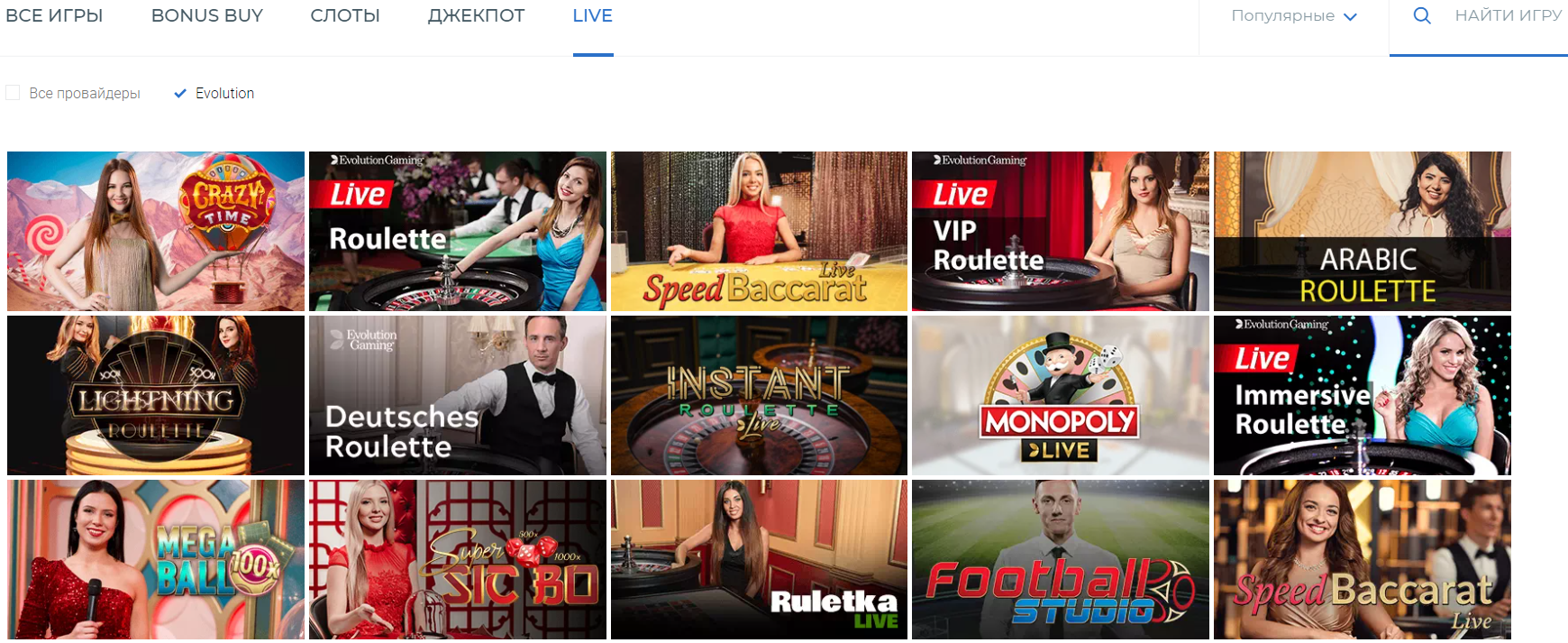Launch Live Roulette game tile
Screen dimensions: 1568x643
tap(457, 231)
